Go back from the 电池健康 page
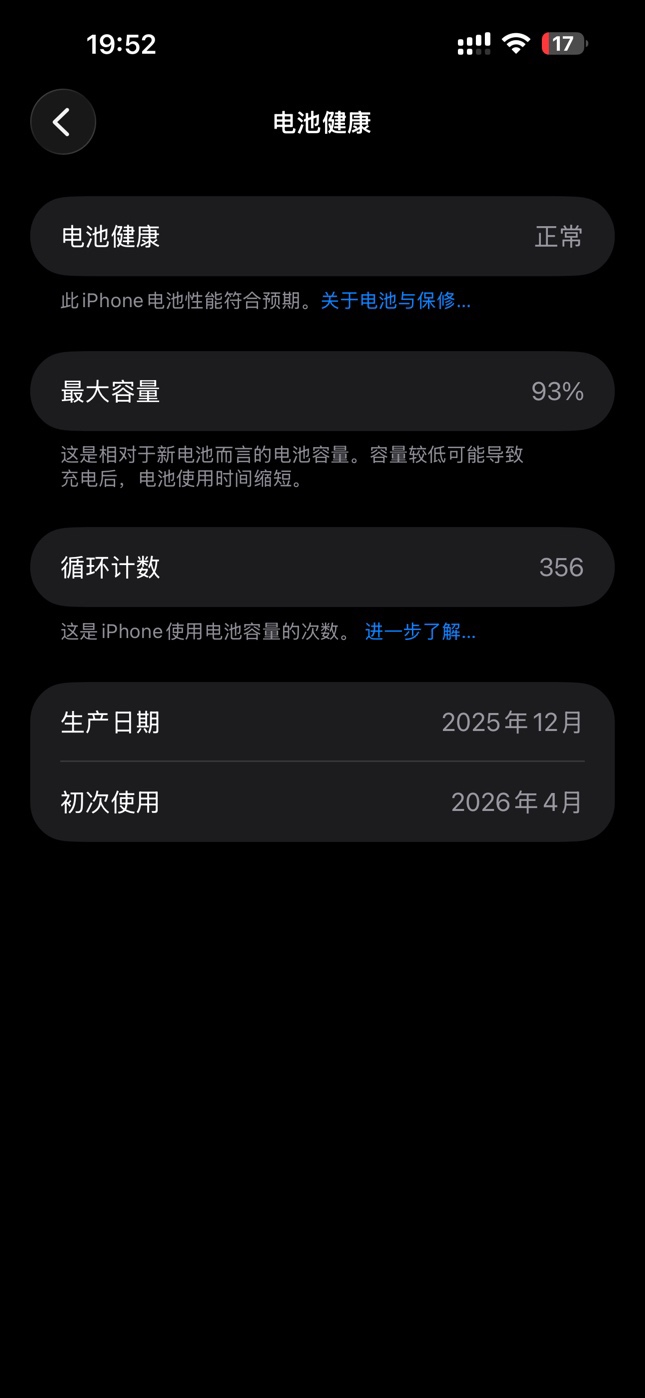 (x=63, y=122)
